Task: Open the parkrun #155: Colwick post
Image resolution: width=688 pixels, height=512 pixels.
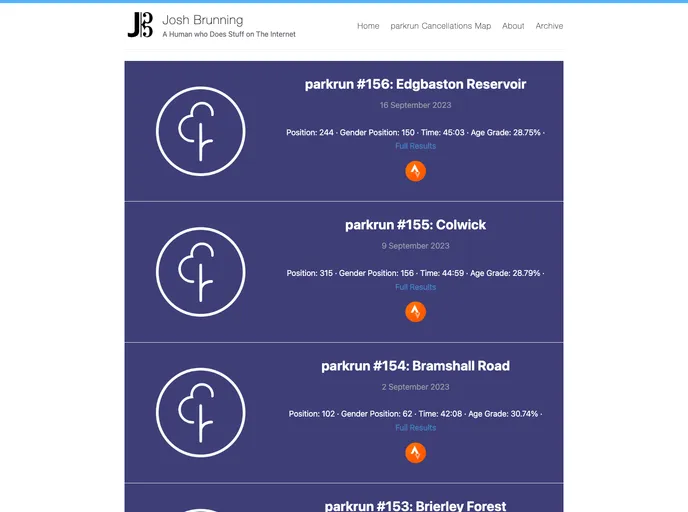Action: [415, 225]
